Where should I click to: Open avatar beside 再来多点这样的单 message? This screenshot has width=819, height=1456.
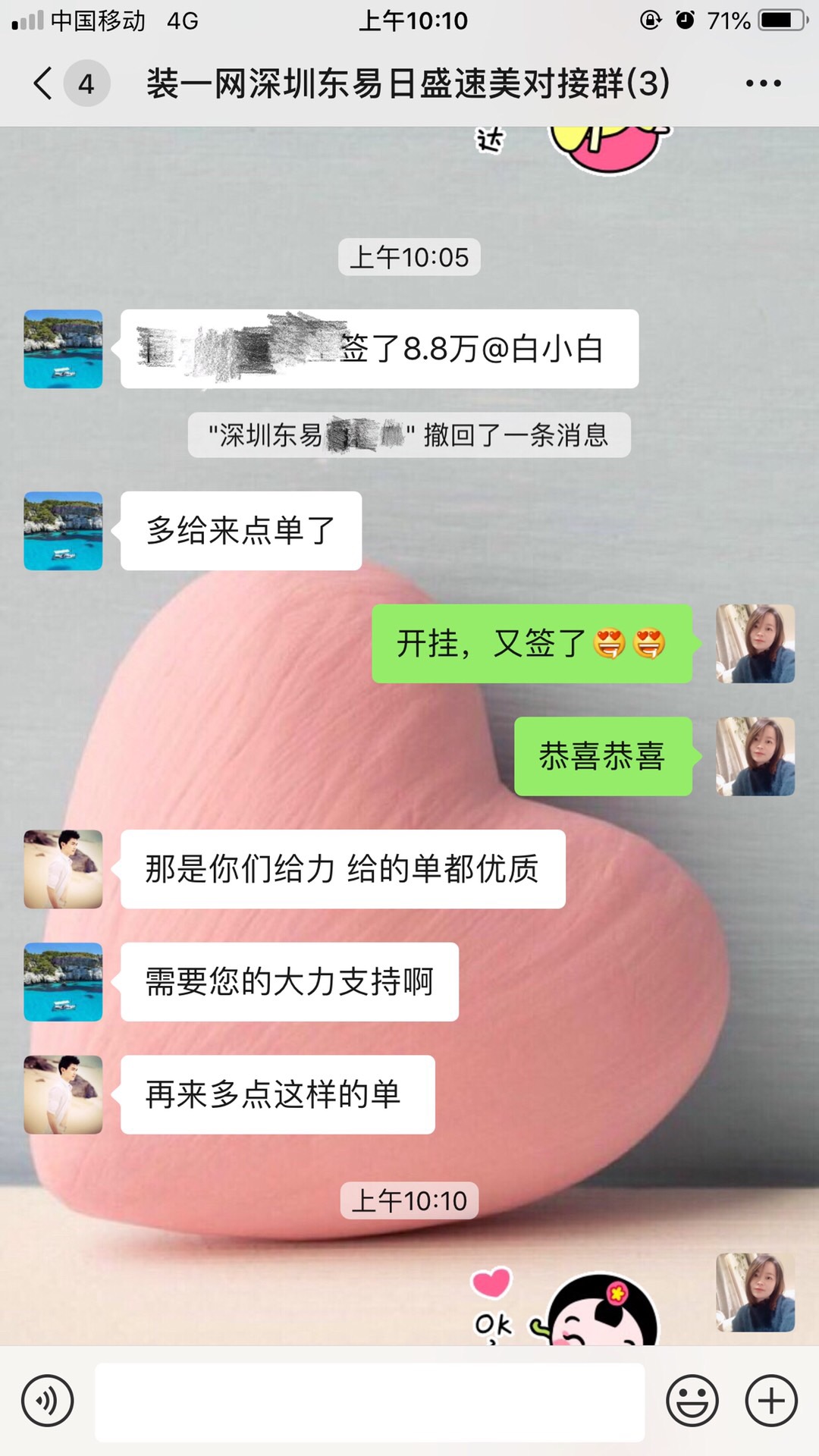click(63, 1094)
